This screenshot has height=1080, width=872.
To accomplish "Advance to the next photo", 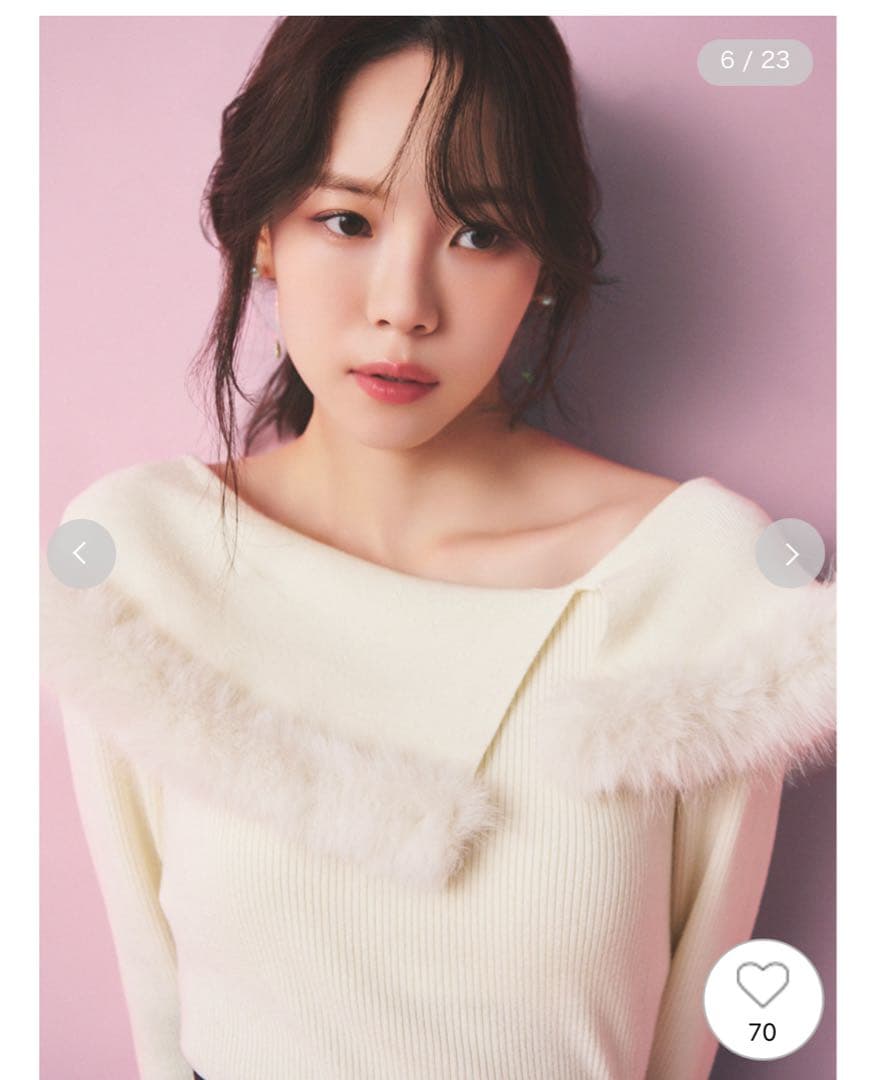I will tap(790, 553).
